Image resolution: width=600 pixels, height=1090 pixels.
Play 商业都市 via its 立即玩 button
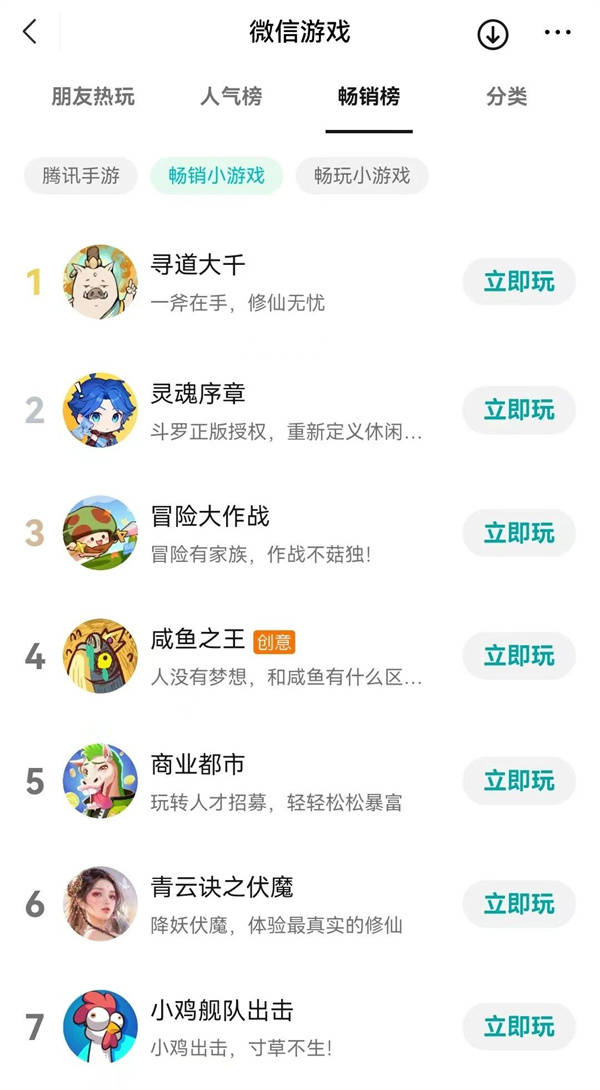519,780
